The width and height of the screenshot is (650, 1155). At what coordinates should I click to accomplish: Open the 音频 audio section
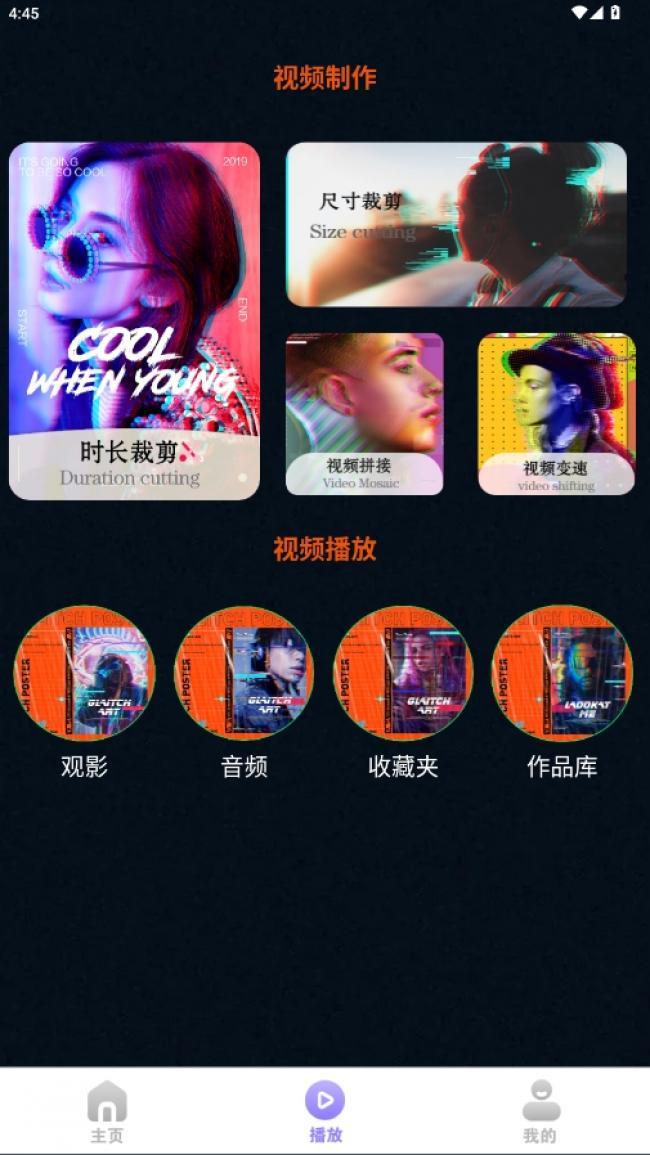(x=244, y=673)
